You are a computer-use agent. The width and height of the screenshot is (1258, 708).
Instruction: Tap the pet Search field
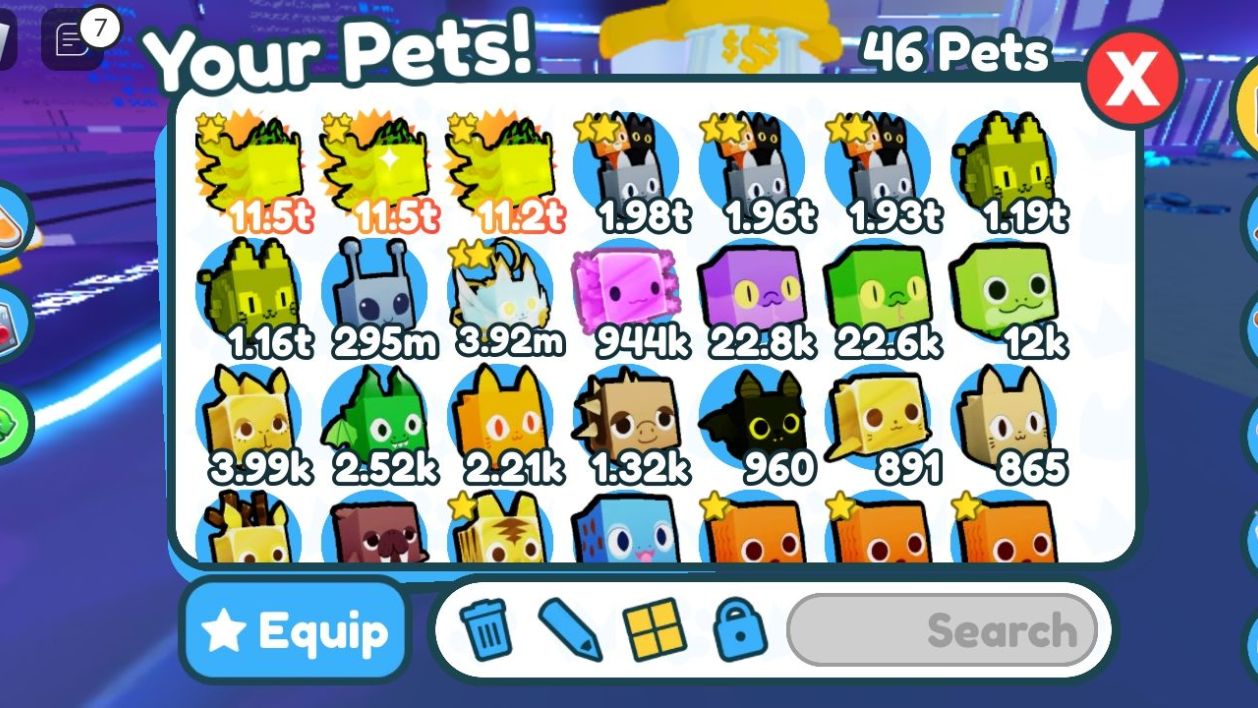pos(942,631)
